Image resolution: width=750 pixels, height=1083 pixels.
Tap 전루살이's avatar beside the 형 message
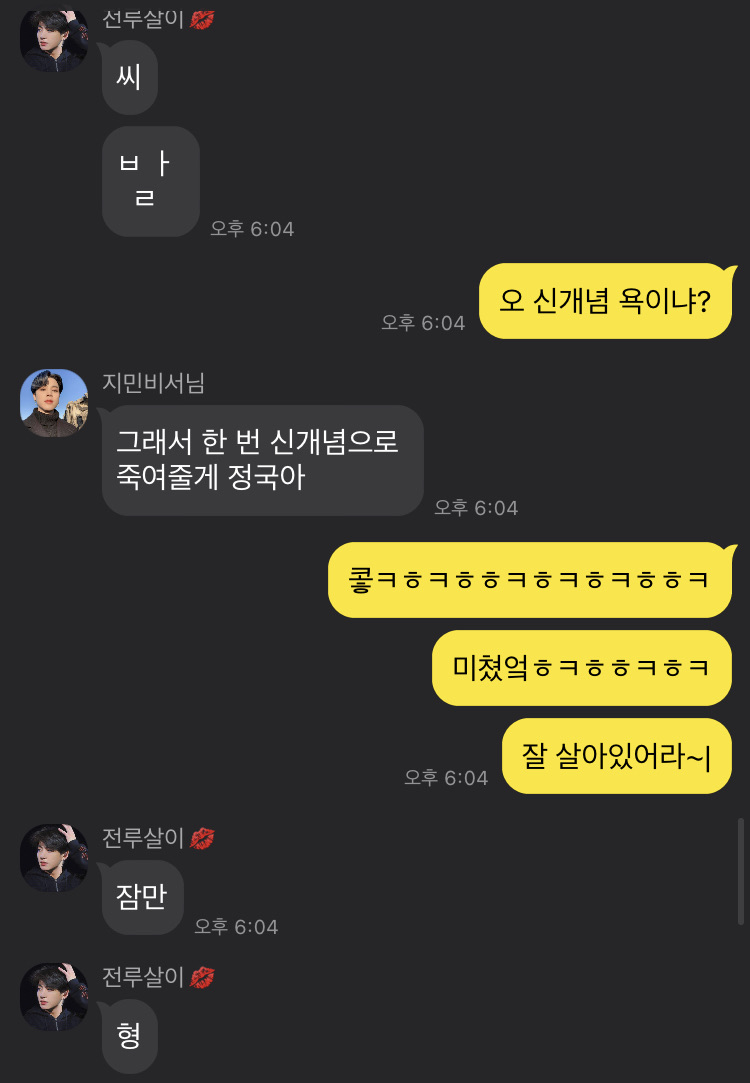pos(54,997)
